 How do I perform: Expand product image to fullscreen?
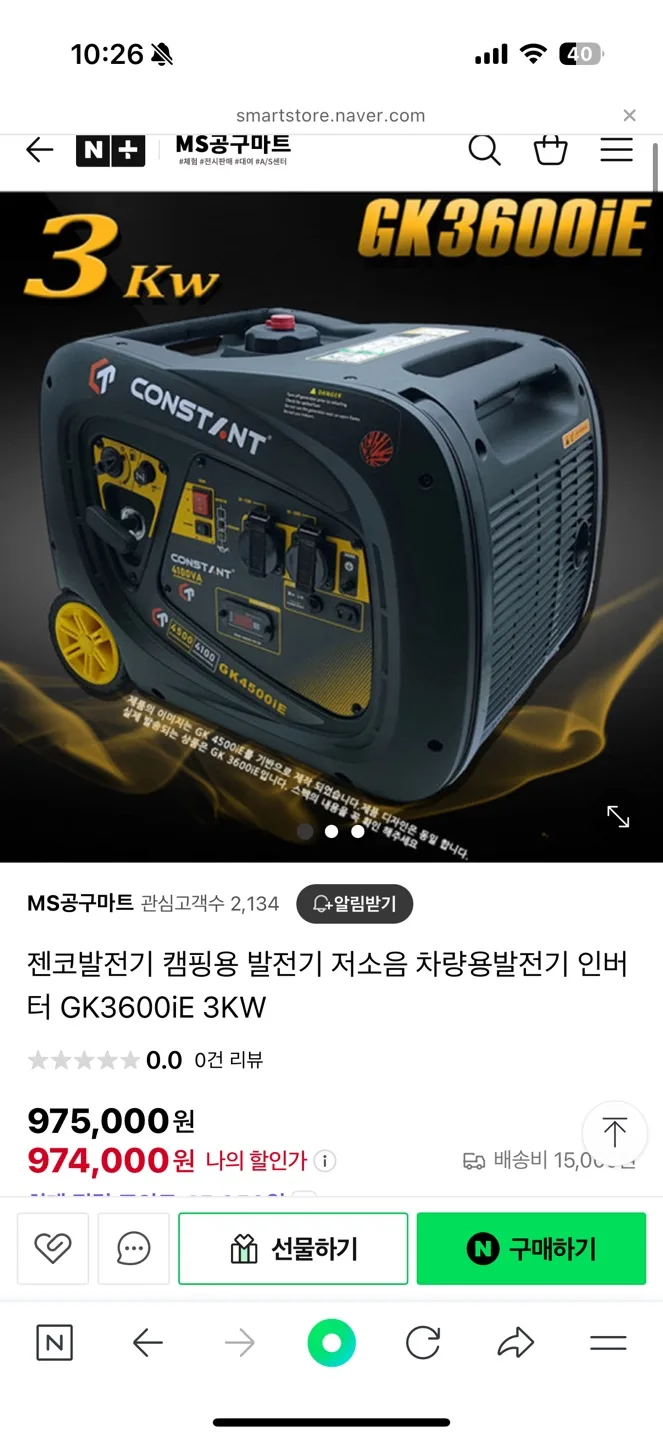coord(618,817)
